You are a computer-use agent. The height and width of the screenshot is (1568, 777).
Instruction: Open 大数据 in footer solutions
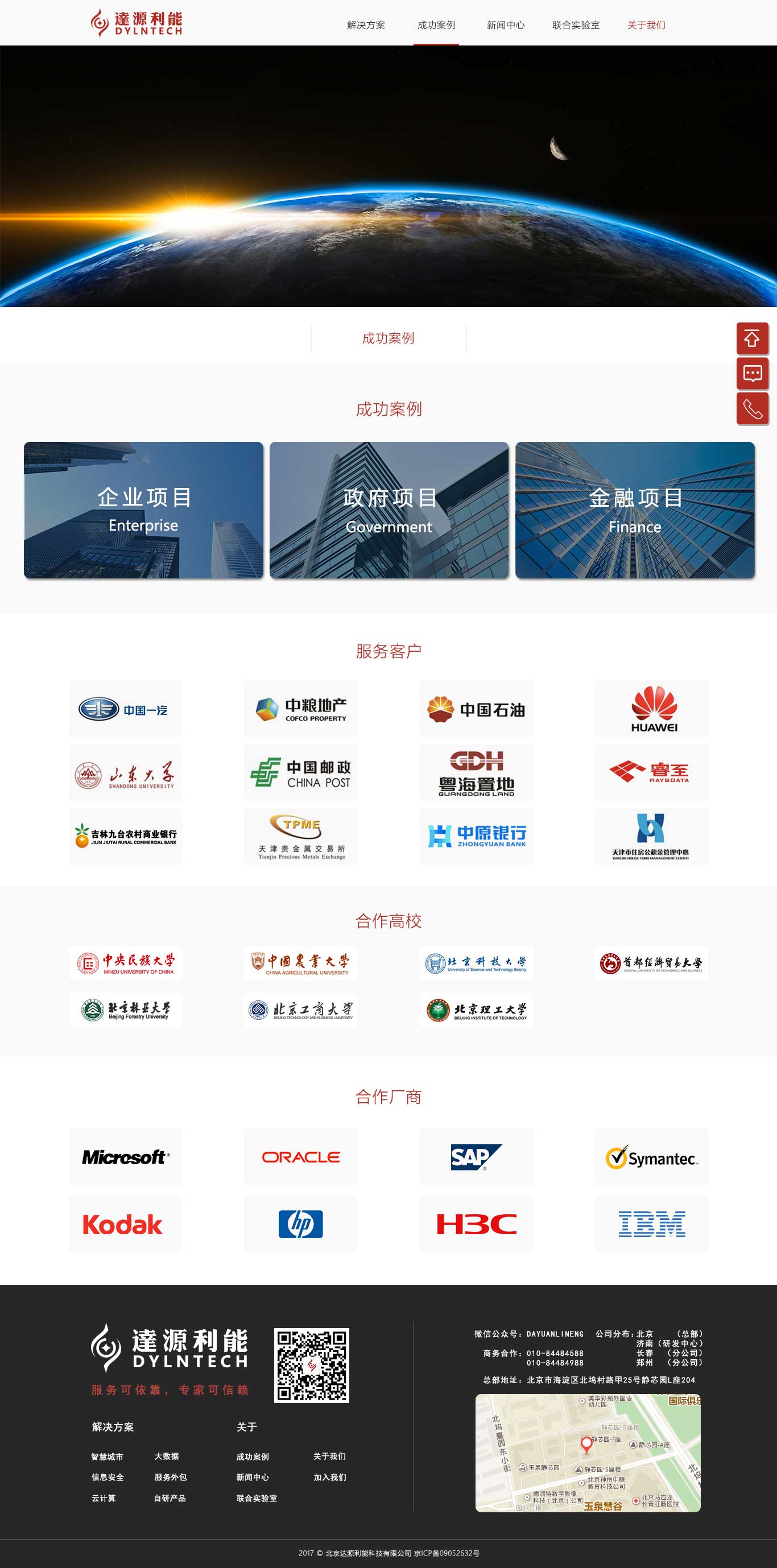pos(166,1457)
